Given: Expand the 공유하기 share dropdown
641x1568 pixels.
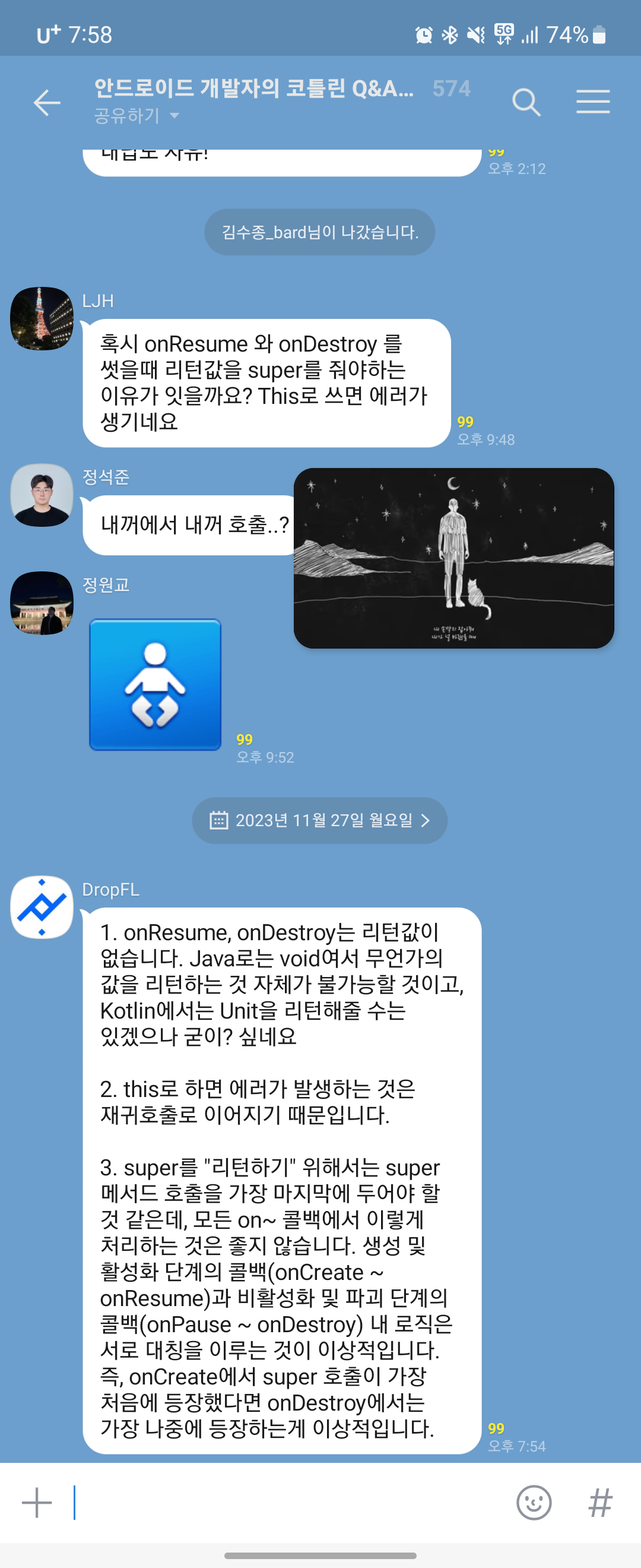Looking at the screenshot, I should tap(137, 116).
